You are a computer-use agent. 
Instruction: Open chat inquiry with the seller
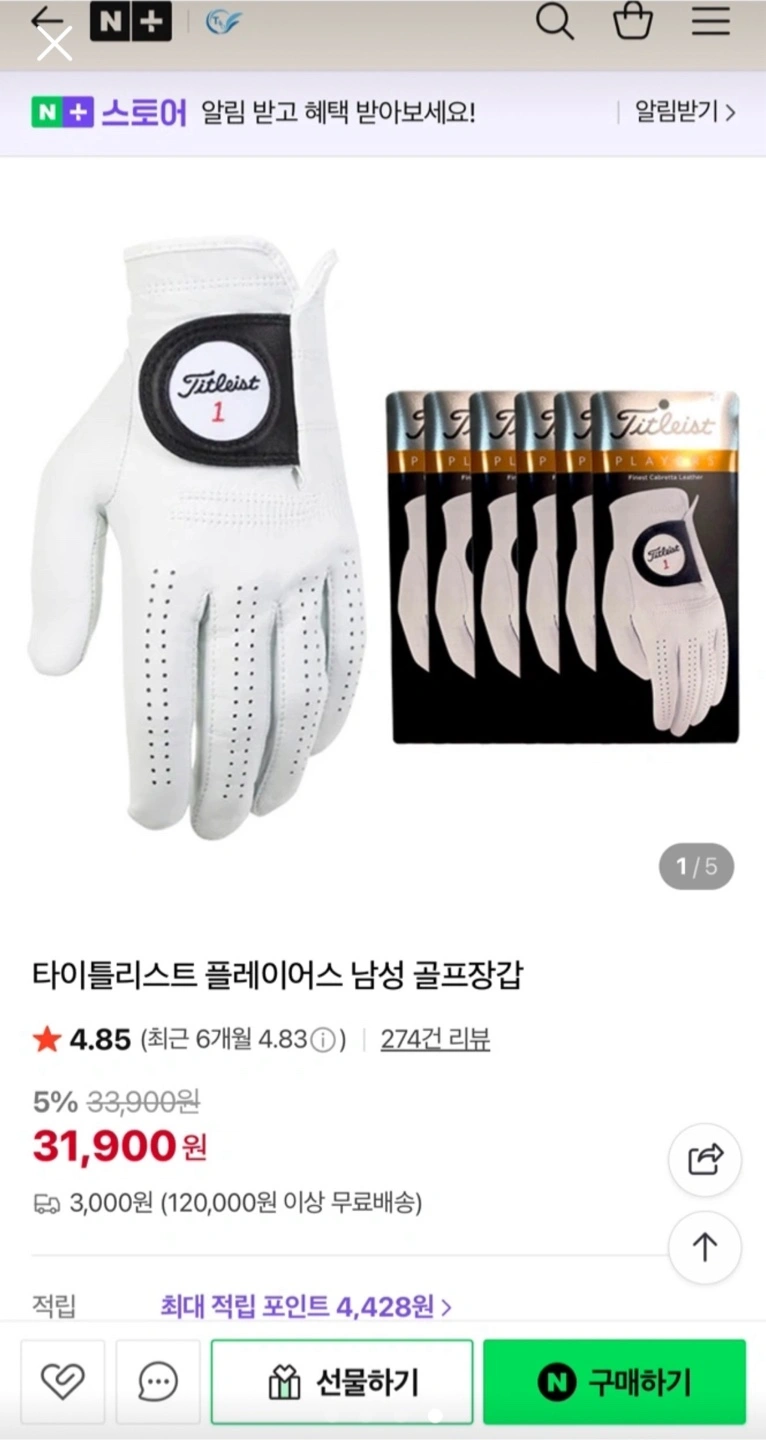click(158, 1382)
